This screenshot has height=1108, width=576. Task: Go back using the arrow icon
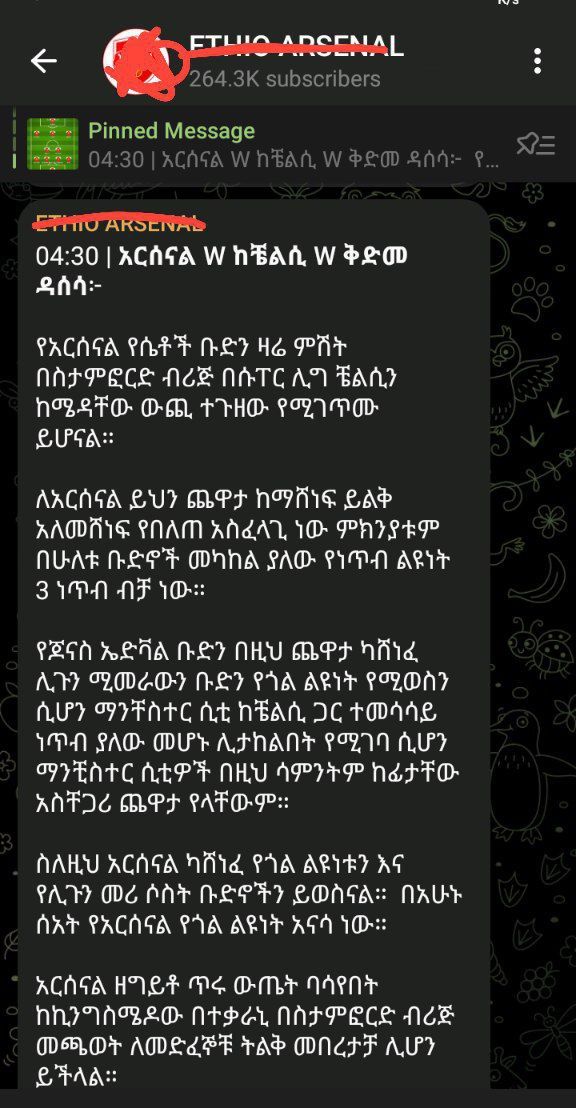[43, 61]
